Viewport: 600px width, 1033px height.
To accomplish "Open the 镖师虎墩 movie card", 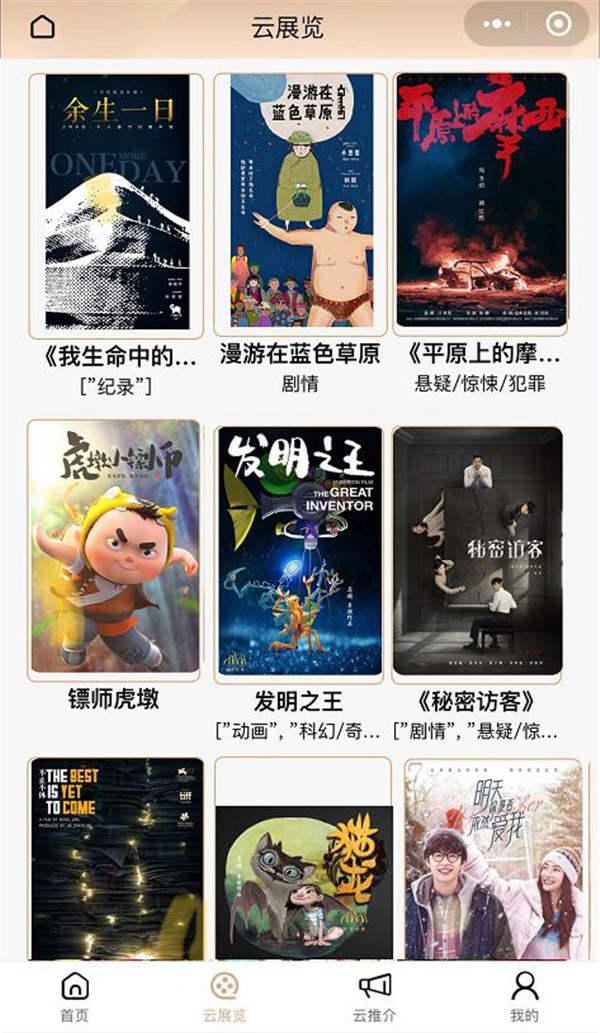I will click(x=113, y=550).
